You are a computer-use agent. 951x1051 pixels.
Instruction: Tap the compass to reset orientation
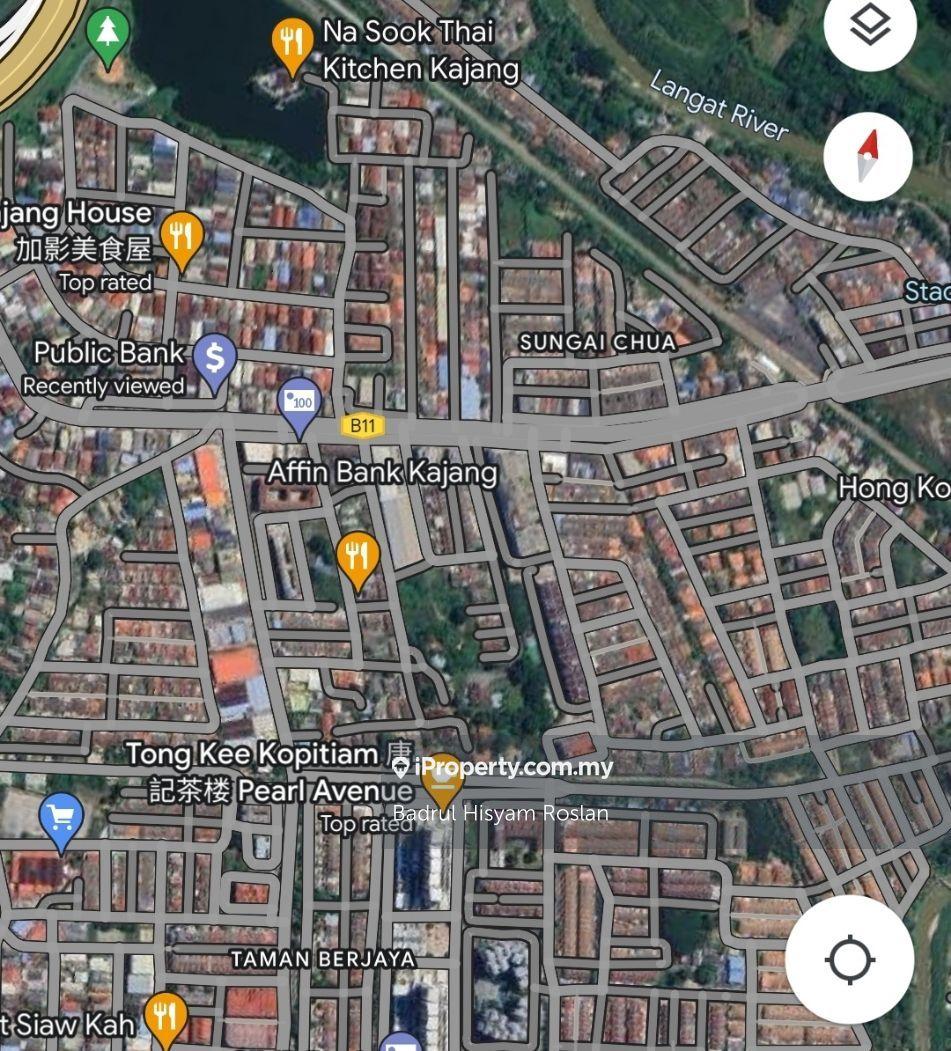click(867, 156)
